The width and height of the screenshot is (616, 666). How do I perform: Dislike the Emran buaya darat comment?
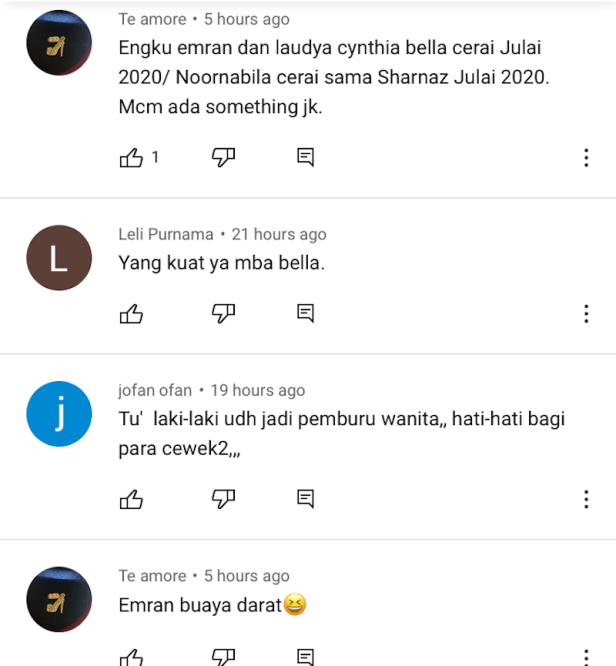coord(223,657)
